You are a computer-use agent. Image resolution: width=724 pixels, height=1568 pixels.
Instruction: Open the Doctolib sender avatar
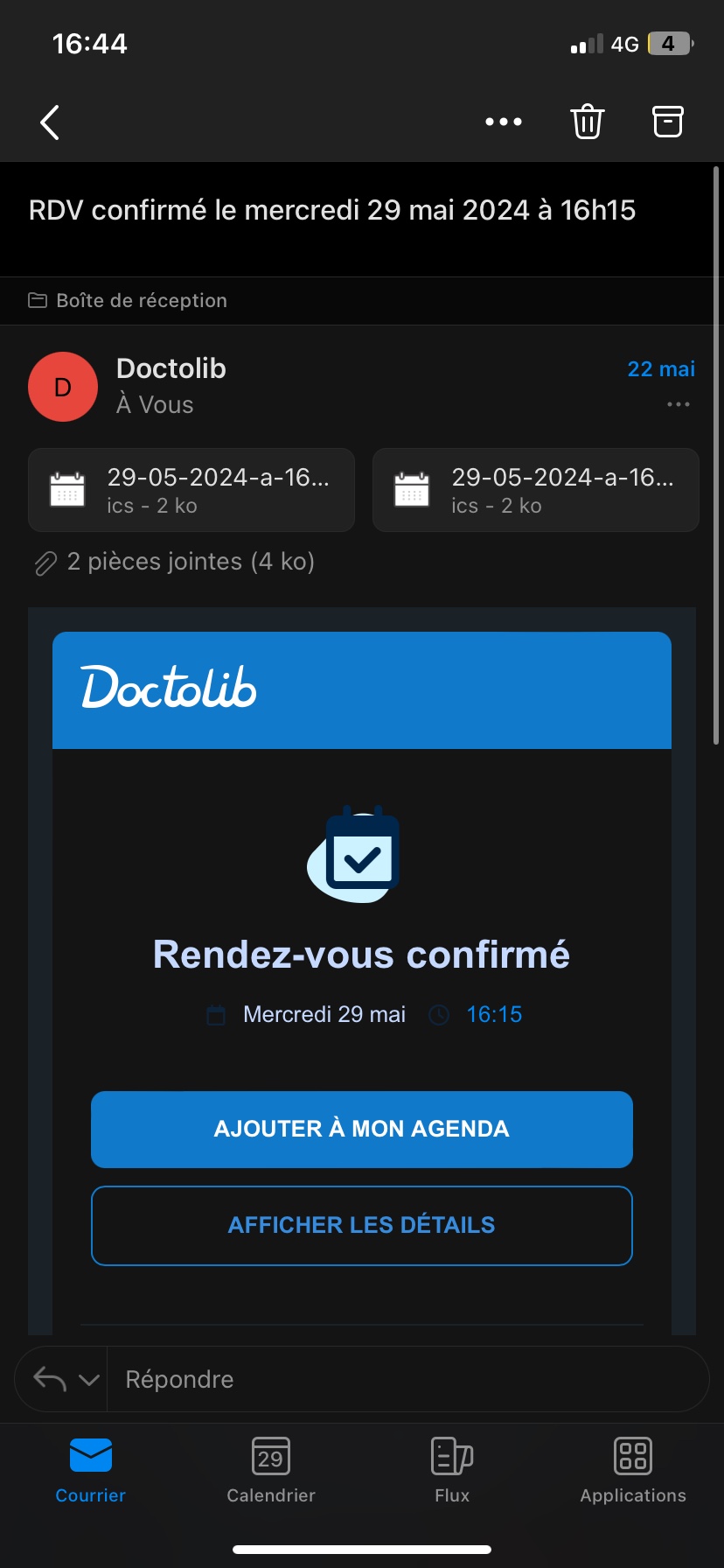click(63, 387)
